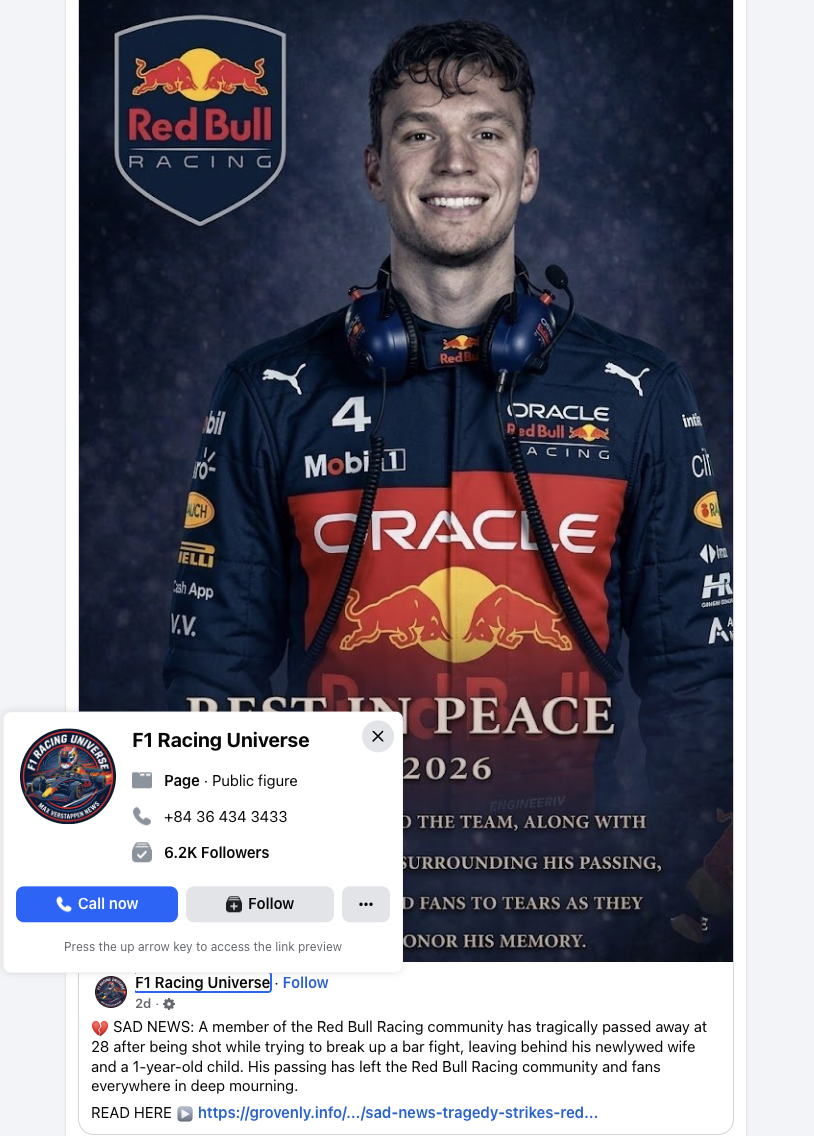Open the three-dot menu in the preview

(x=366, y=904)
